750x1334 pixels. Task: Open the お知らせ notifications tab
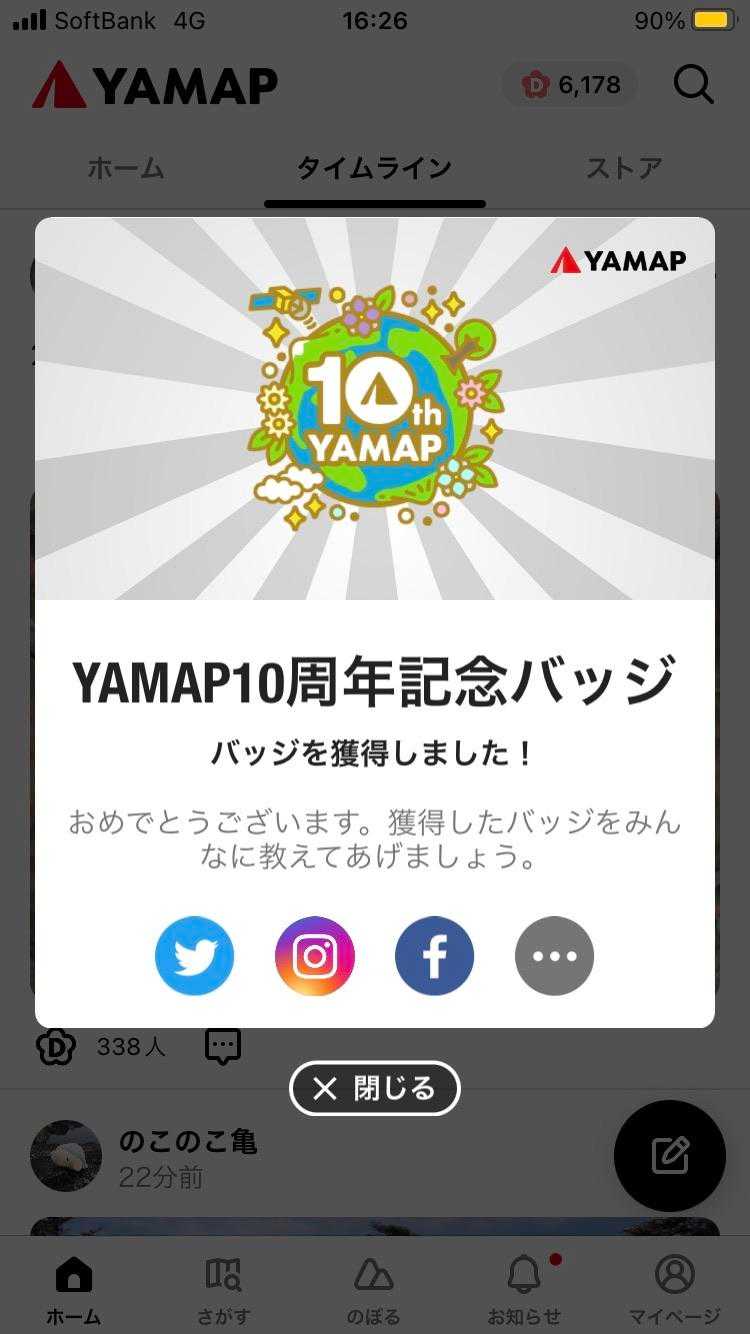coord(524,1288)
